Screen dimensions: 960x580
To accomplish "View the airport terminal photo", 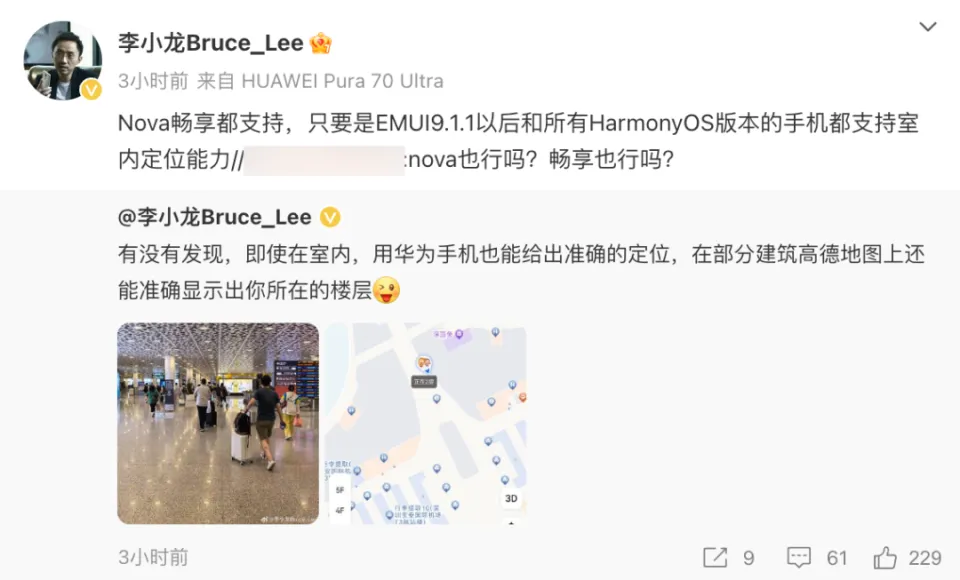I will coord(218,423).
